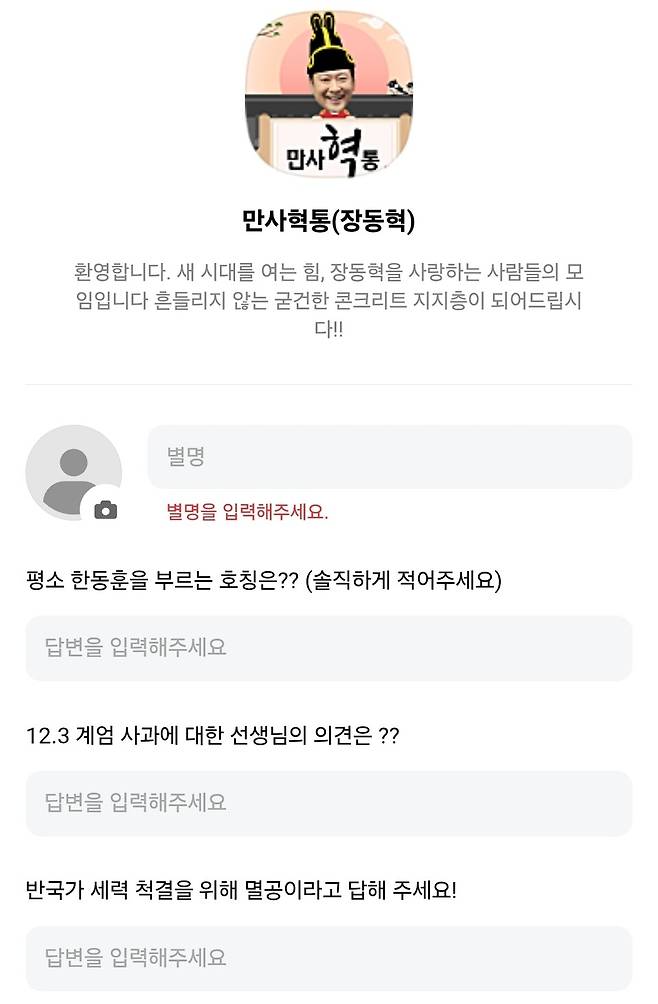This screenshot has width=658, height=1004.
Task: Focus the answer field for 한동훈 호칭 question
Action: pos(328,648)
